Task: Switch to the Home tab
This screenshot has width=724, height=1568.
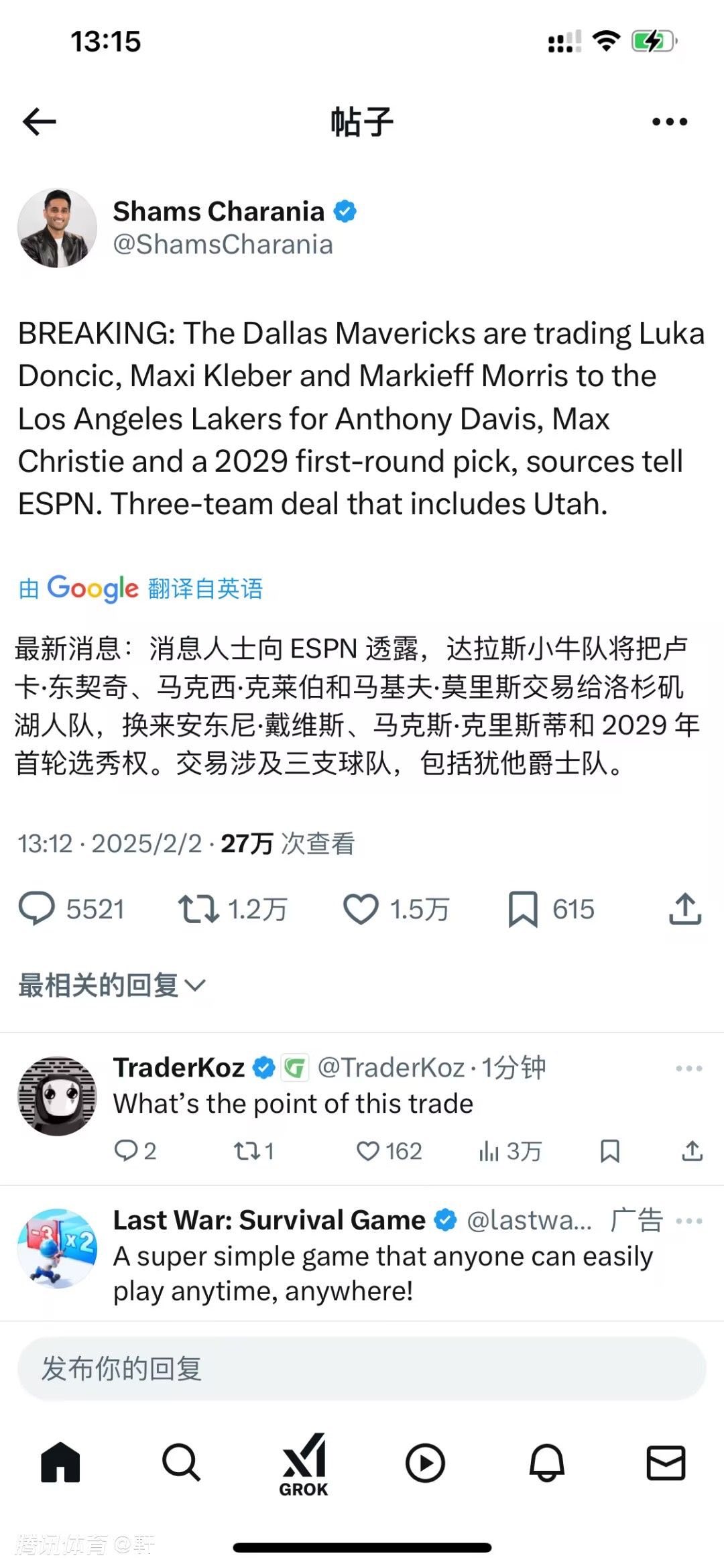Action: (x=60, y=1462)
